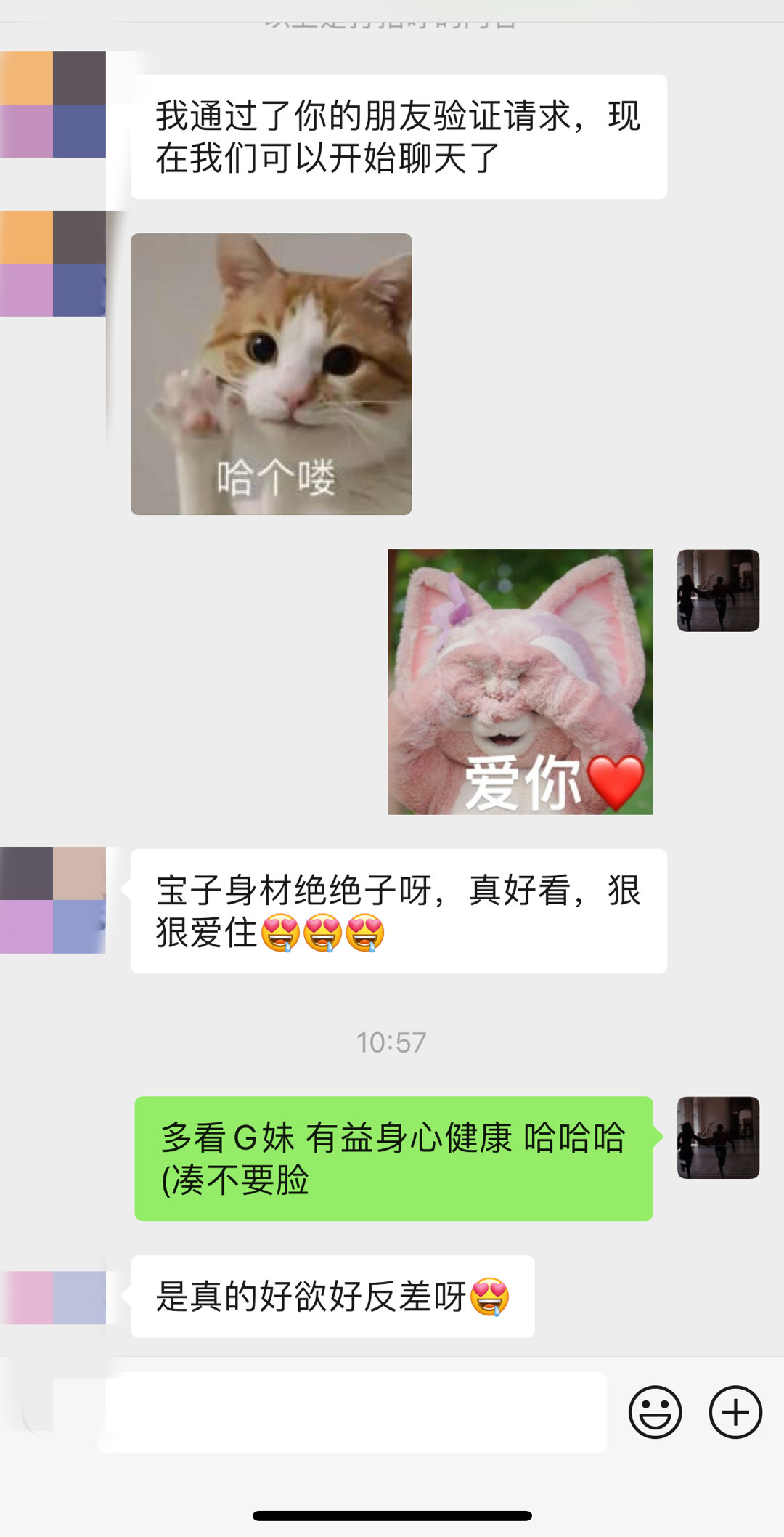Open the emoji picker smiley icon
This screenshot has width=784, height=1537.
[x=655, y=1412]
